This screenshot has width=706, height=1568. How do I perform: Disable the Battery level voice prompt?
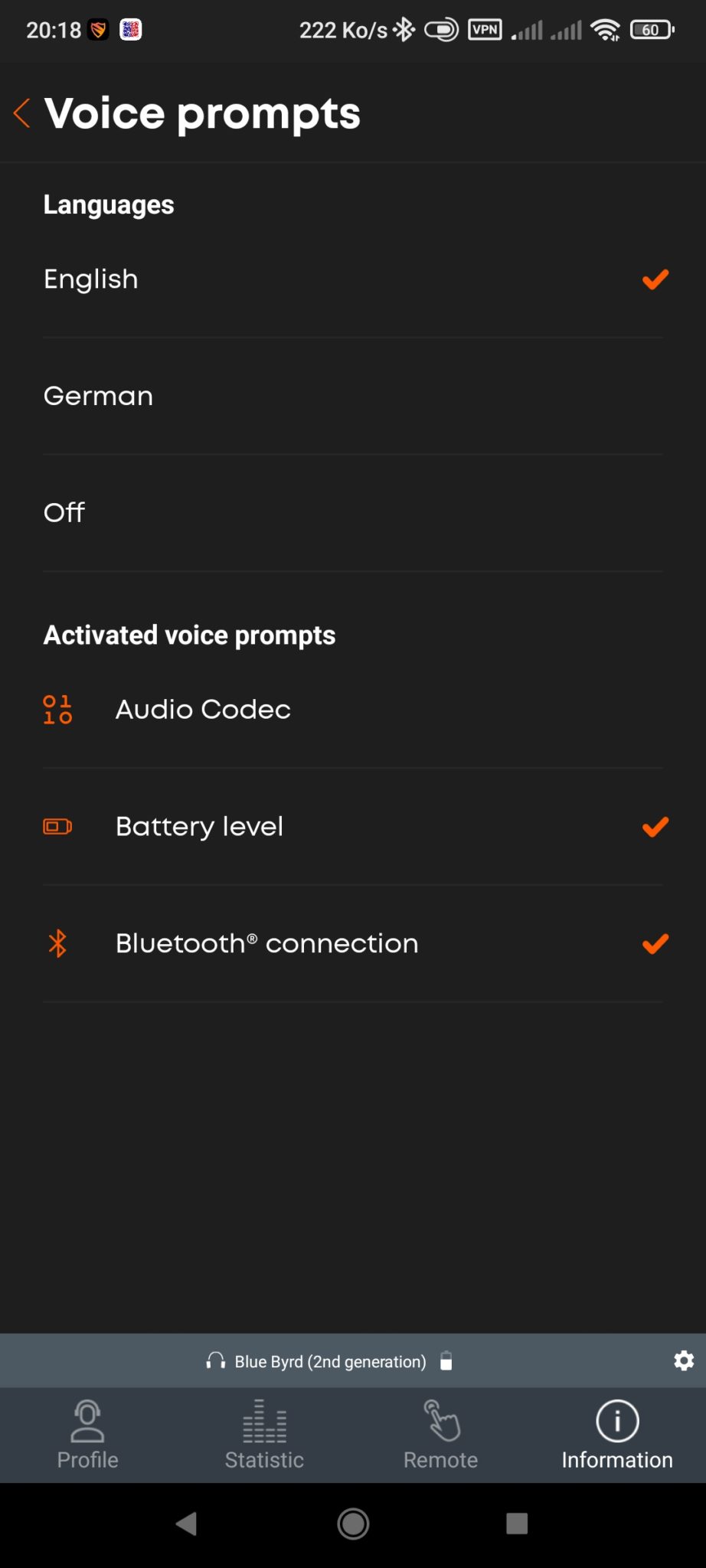coord(352,827)
